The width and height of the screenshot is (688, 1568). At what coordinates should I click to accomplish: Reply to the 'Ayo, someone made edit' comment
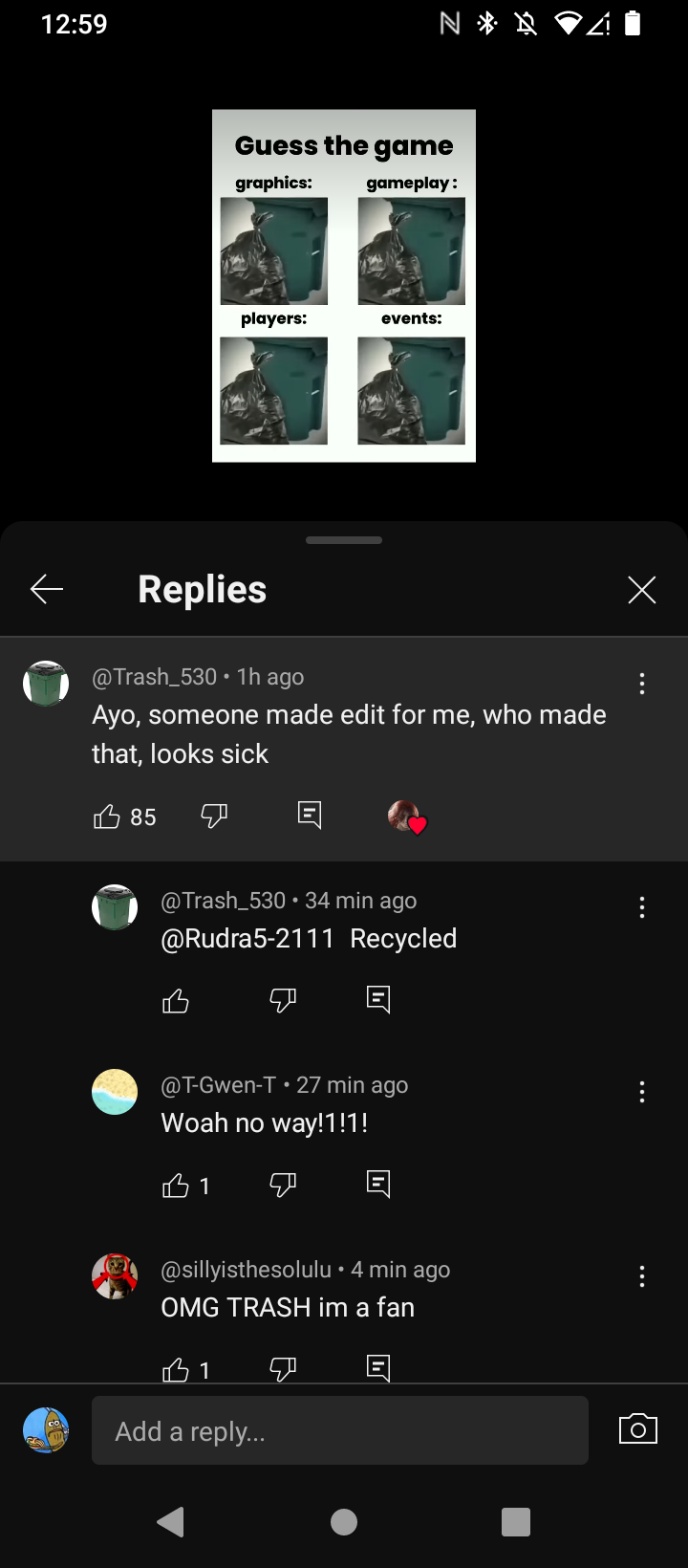[310, 815]
